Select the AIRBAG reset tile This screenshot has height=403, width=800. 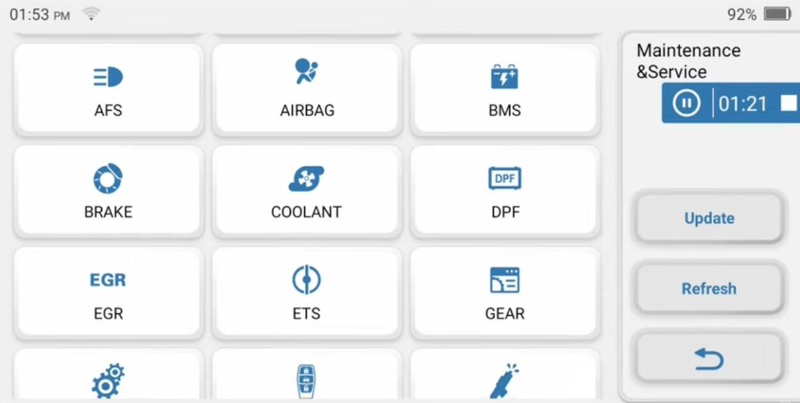(x=306, y=90)
